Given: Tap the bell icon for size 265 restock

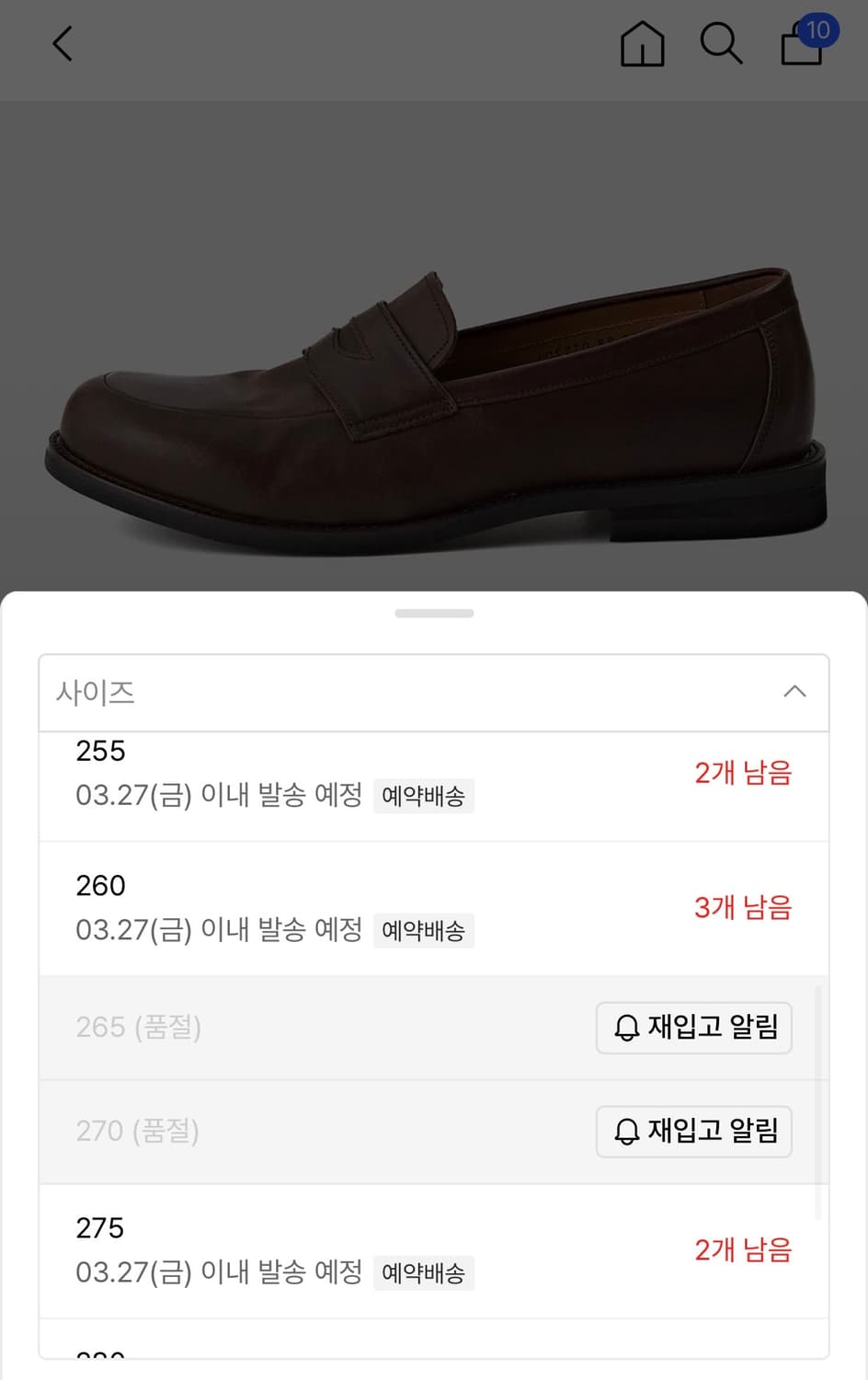Looking at the screenshot, I should (x=626, y=1029).
